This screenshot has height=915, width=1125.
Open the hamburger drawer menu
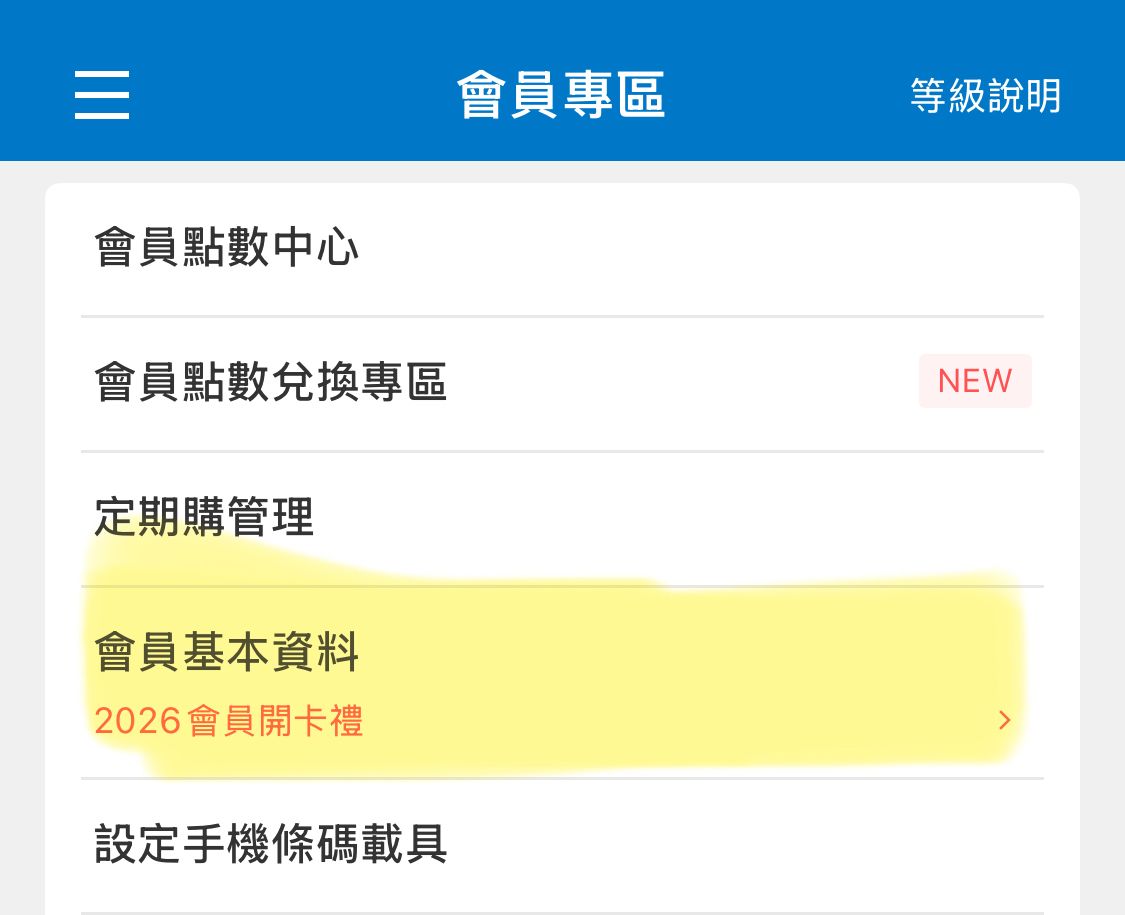click(x=102, y=96)
